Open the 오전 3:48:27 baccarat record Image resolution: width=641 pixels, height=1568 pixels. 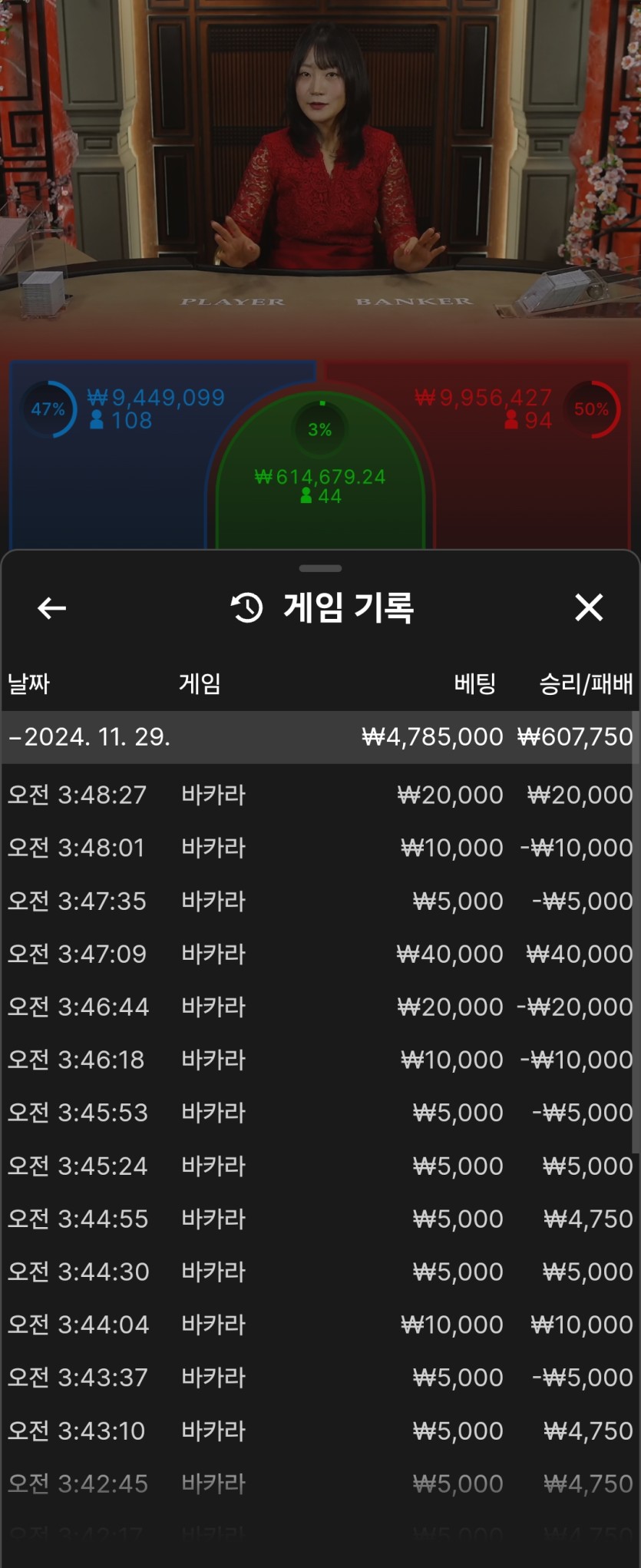(319, 795)
